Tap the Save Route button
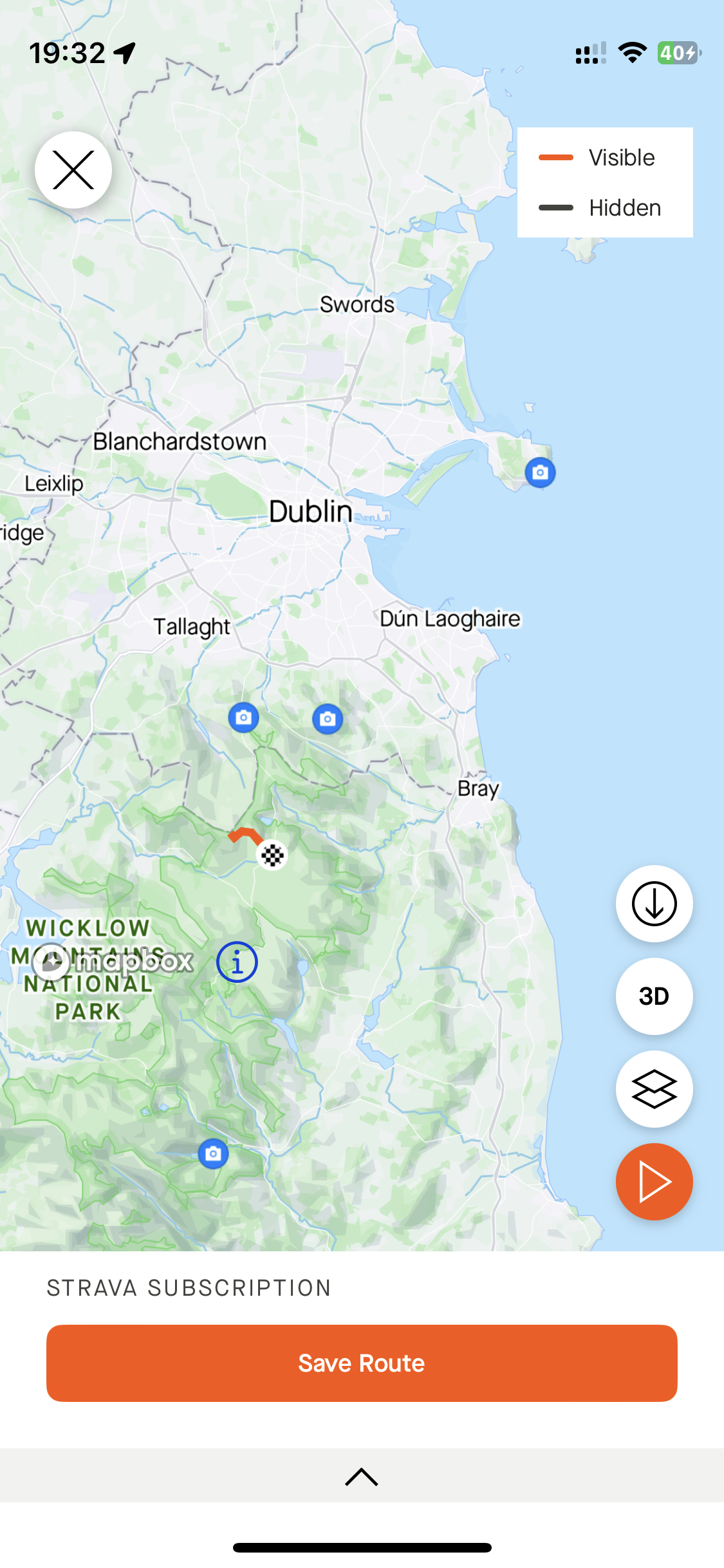The height and width of the screenshot is (1568, 724). click(x=362, y=1363)
